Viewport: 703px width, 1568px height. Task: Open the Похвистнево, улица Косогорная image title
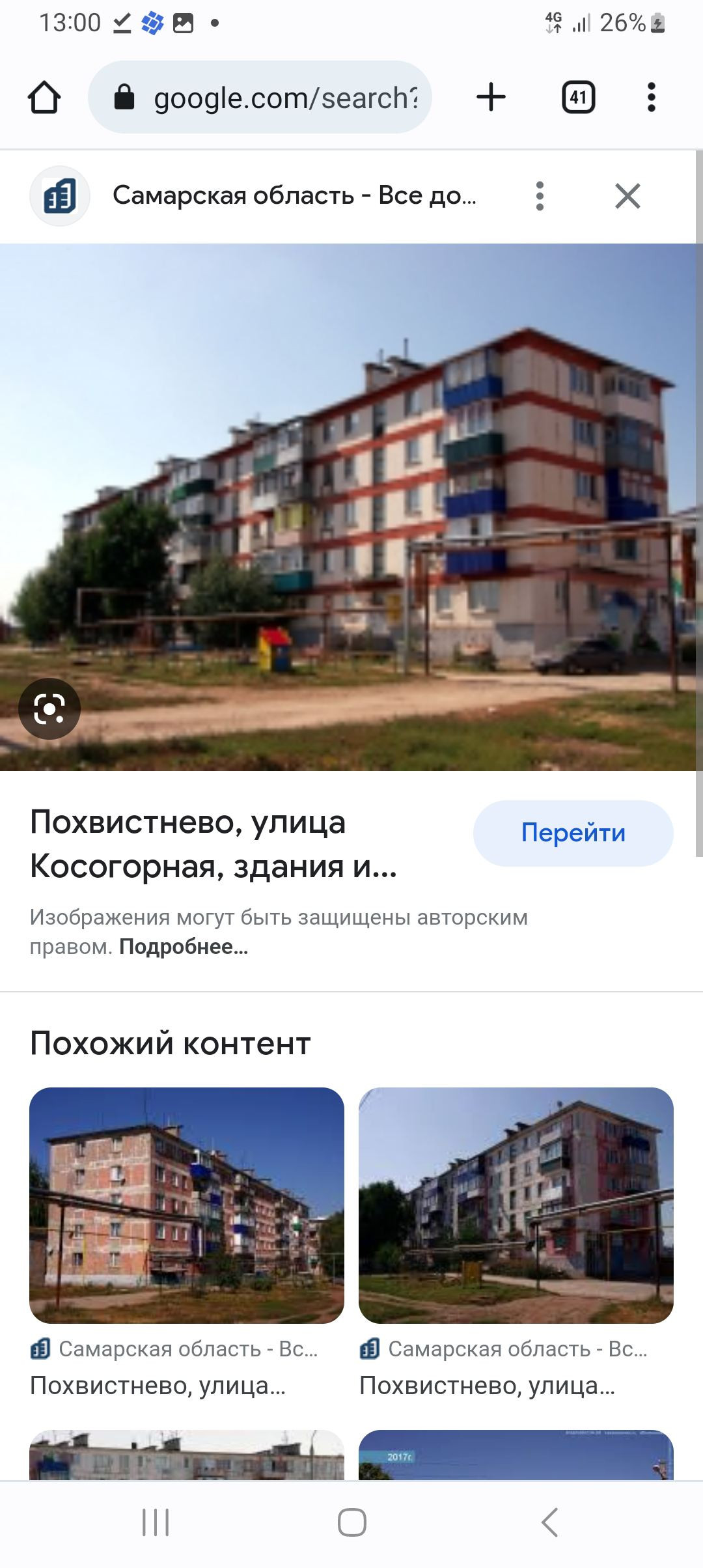tap(215, 844)
